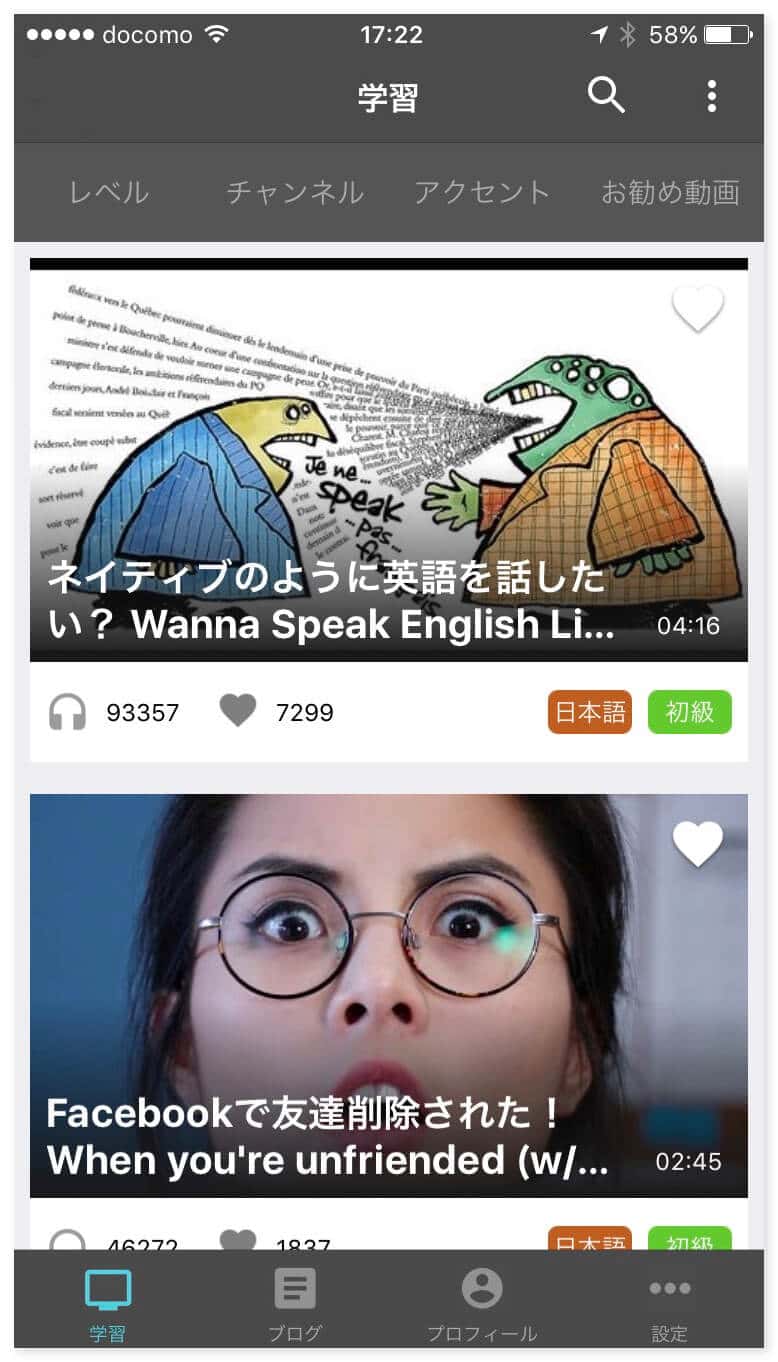
Task: Open the search icon in header
Action: [x=606, y=96]
